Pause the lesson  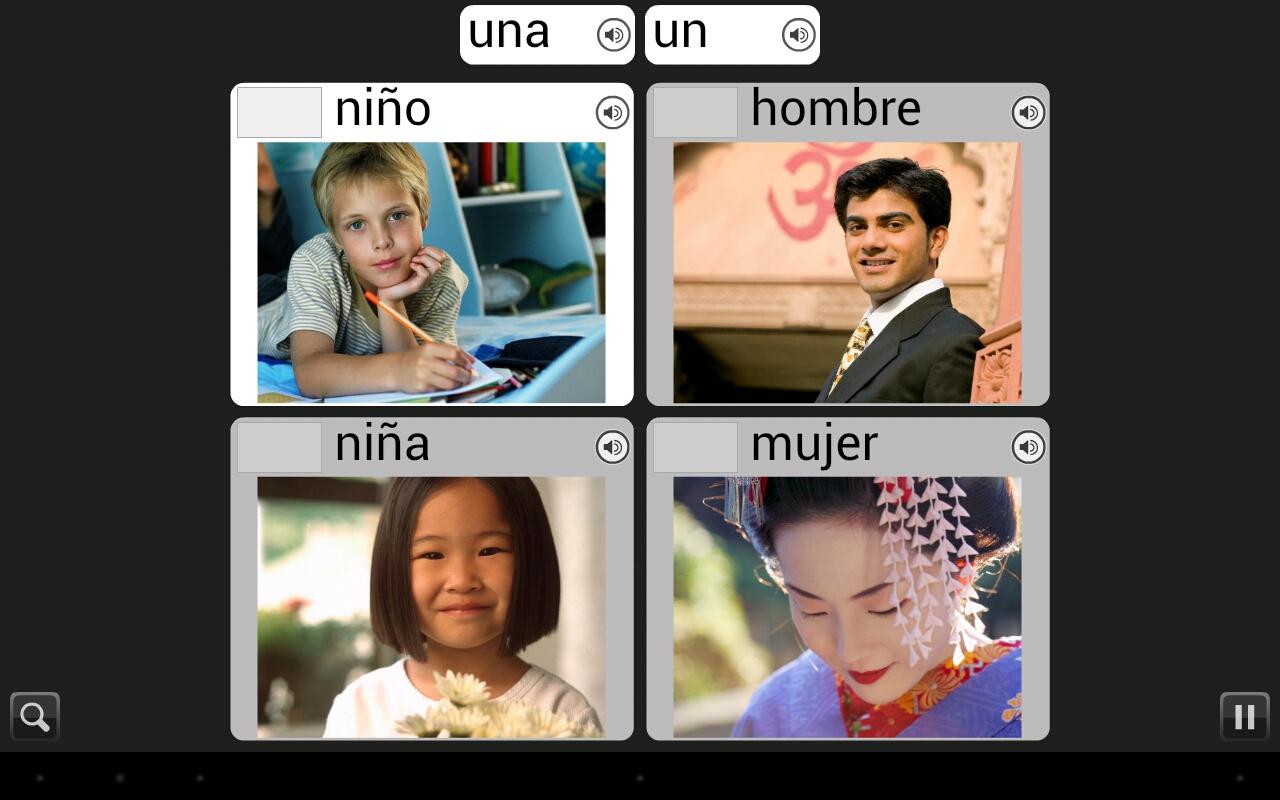(1244, 716)
